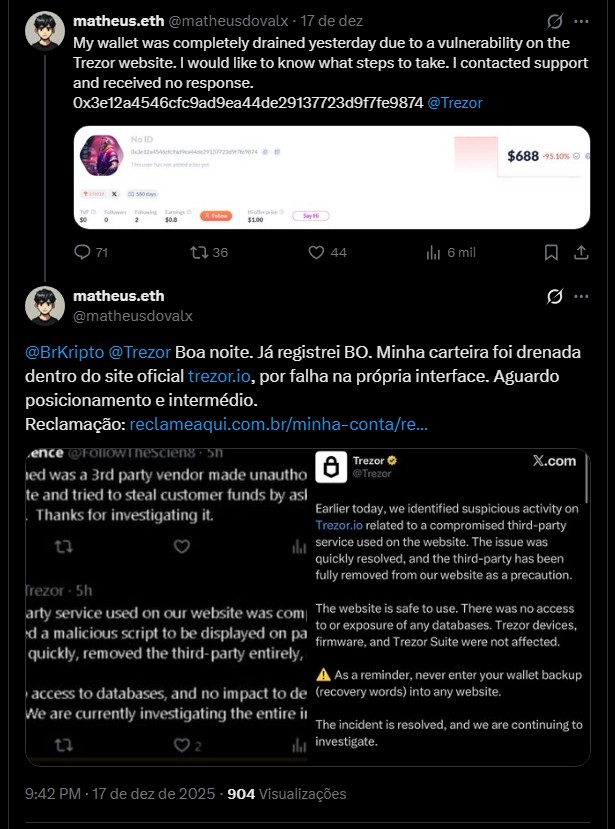View analytics showing 6 mil views
The image size is (615, 829).
pyautogui.click(x=433, y=252)
